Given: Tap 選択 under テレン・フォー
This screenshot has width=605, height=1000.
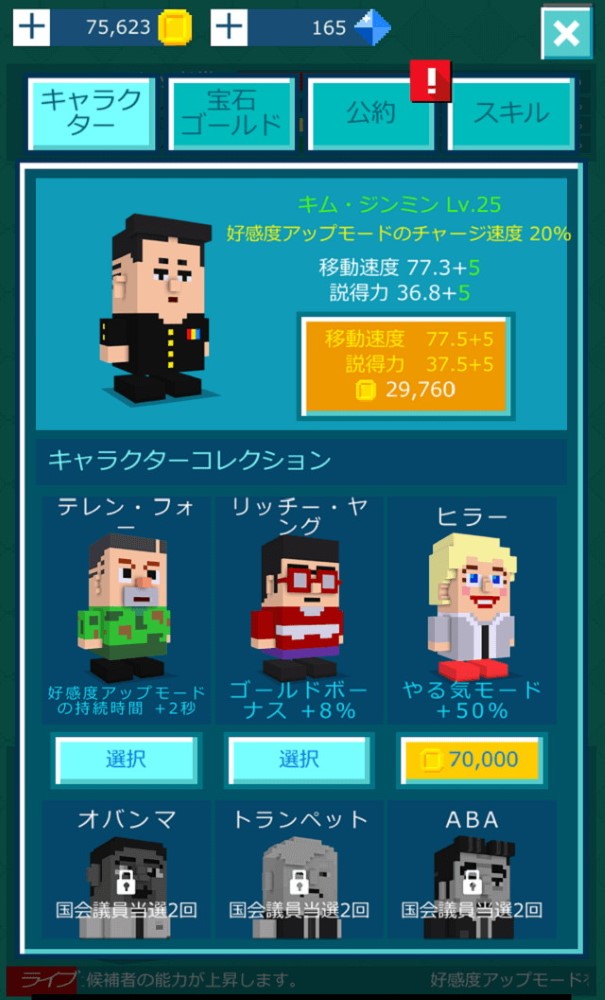Looking at the screenshot, I should click(126, 759).
